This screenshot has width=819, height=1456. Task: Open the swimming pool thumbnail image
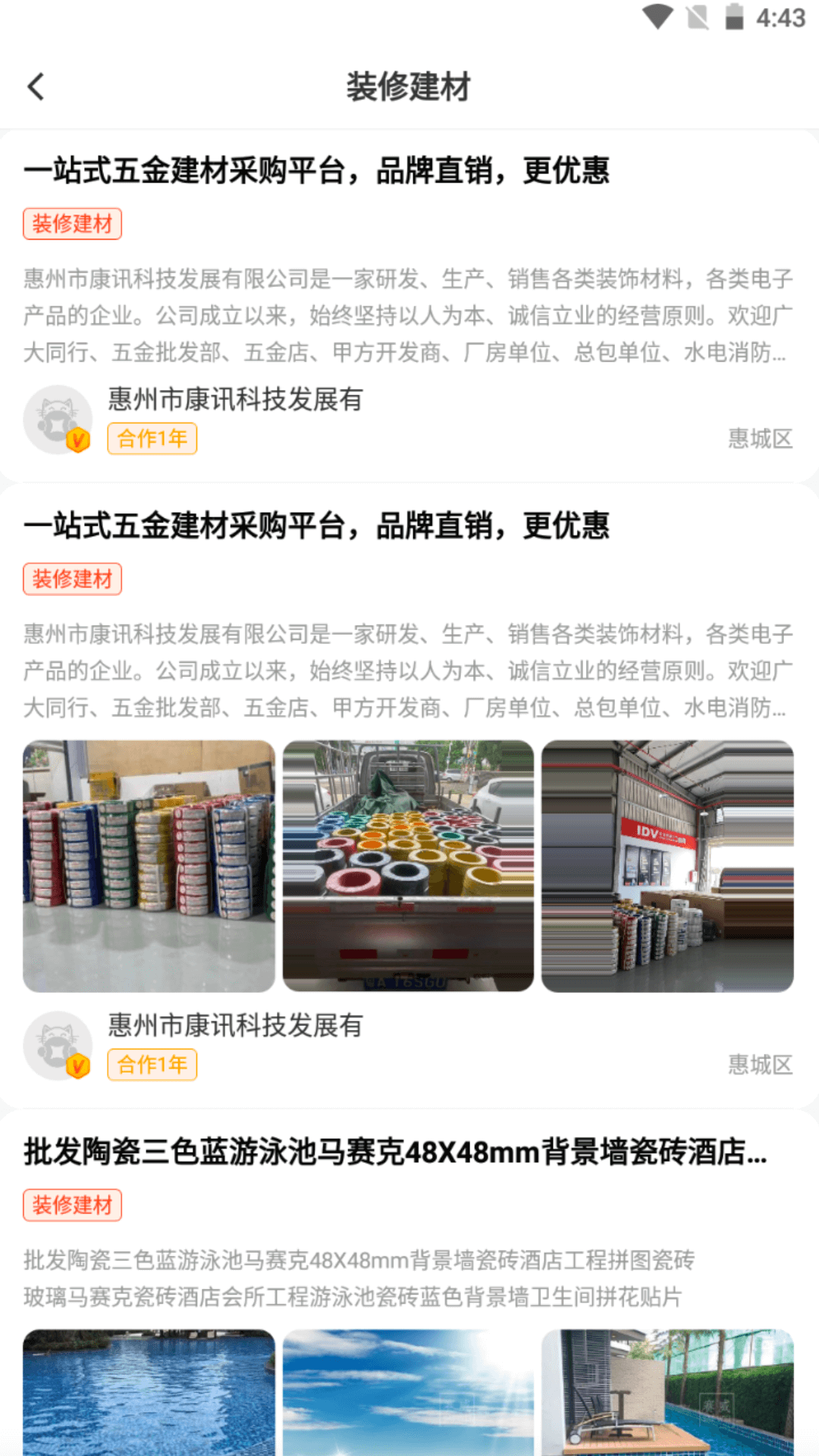pos(149,1403)
